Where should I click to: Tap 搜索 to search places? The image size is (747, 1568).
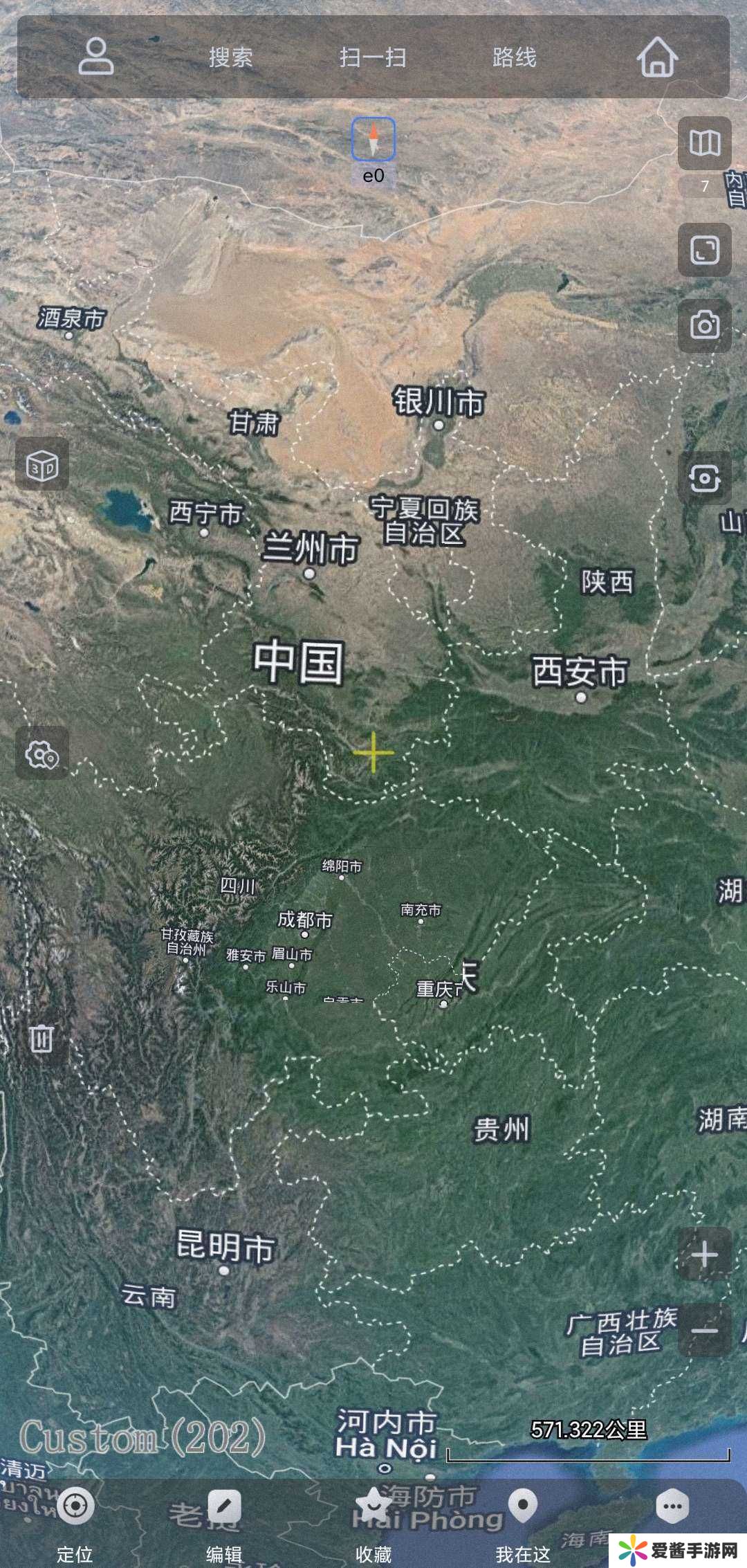tap(231, 57)
